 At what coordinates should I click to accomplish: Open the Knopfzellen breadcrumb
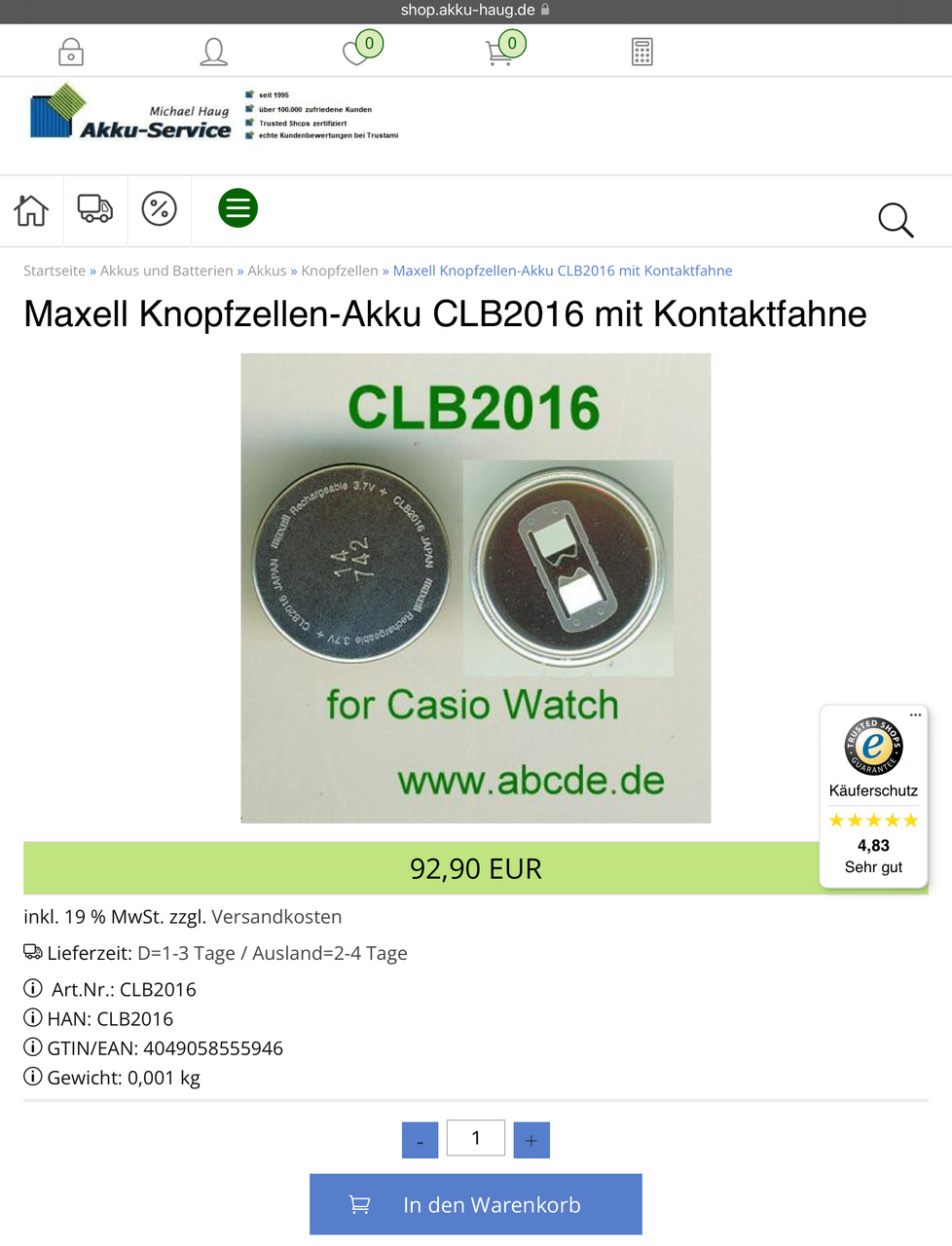[x=340, y=271]
